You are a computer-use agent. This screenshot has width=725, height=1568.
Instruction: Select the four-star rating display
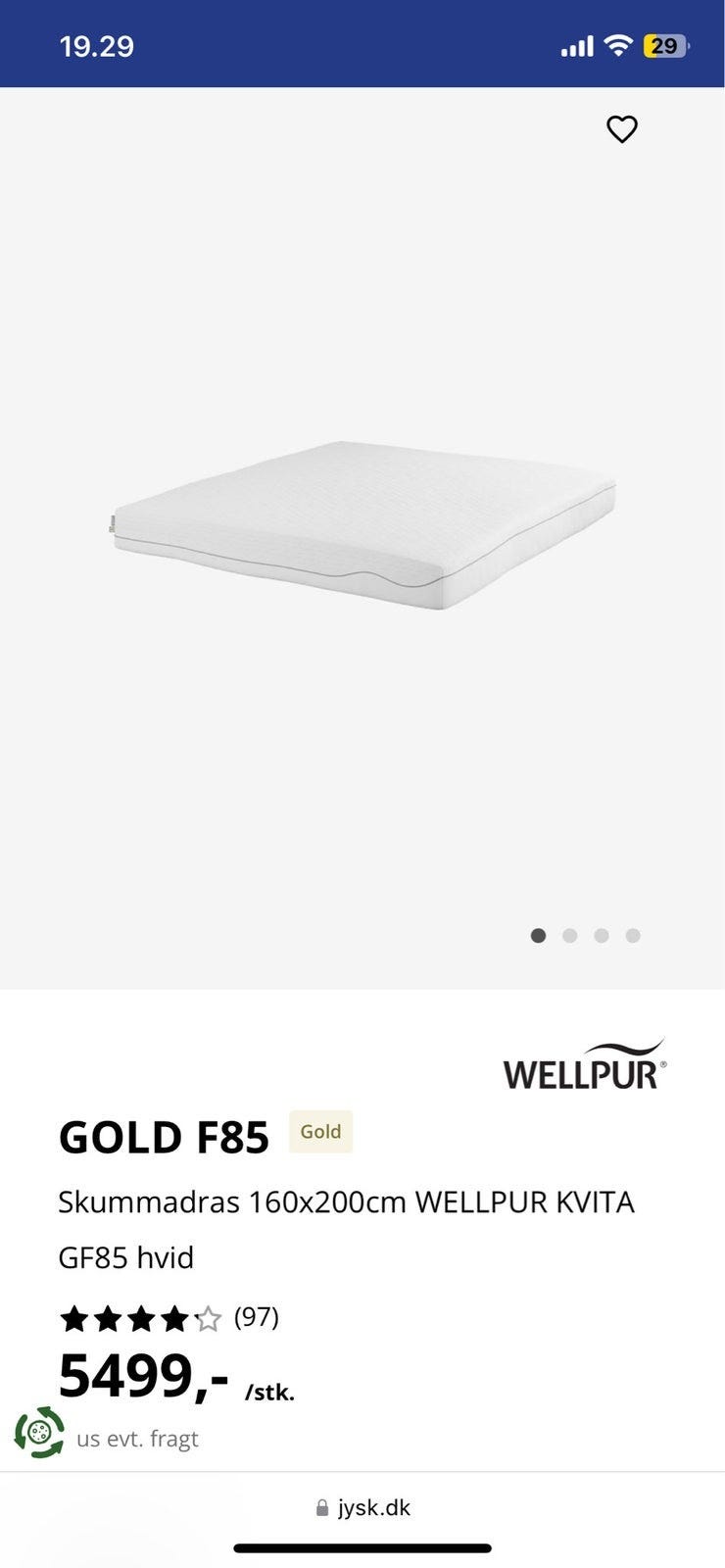pos(137,1318)
